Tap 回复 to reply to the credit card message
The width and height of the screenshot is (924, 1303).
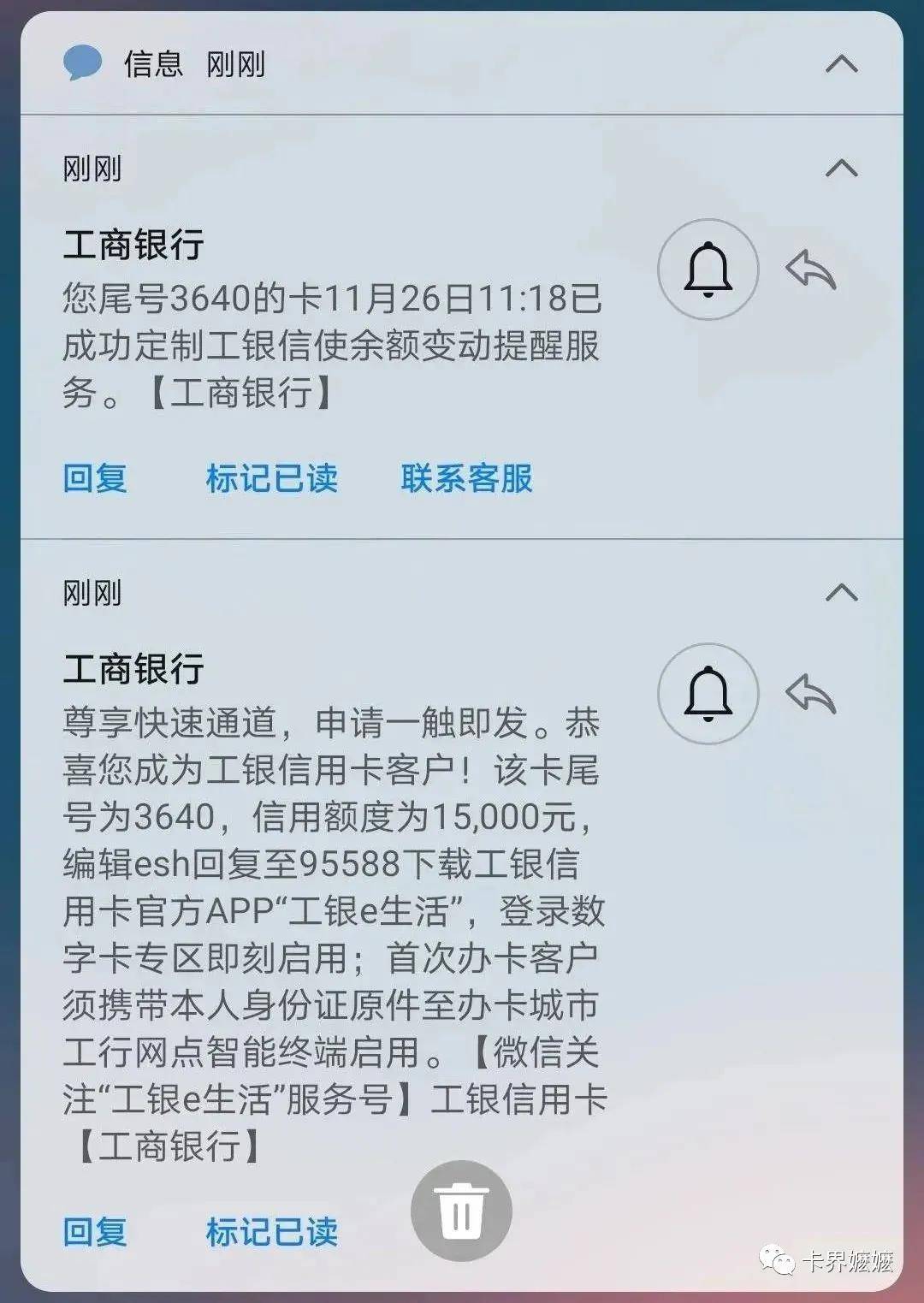96,1233
